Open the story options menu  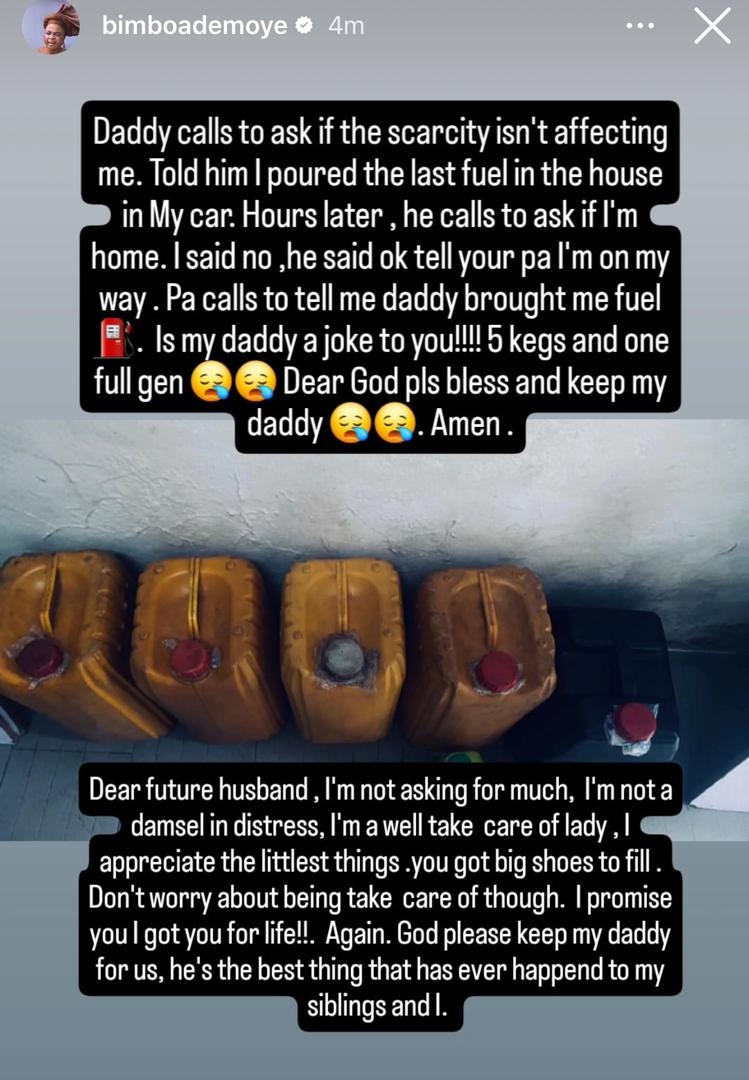click(x=640, y=27)
